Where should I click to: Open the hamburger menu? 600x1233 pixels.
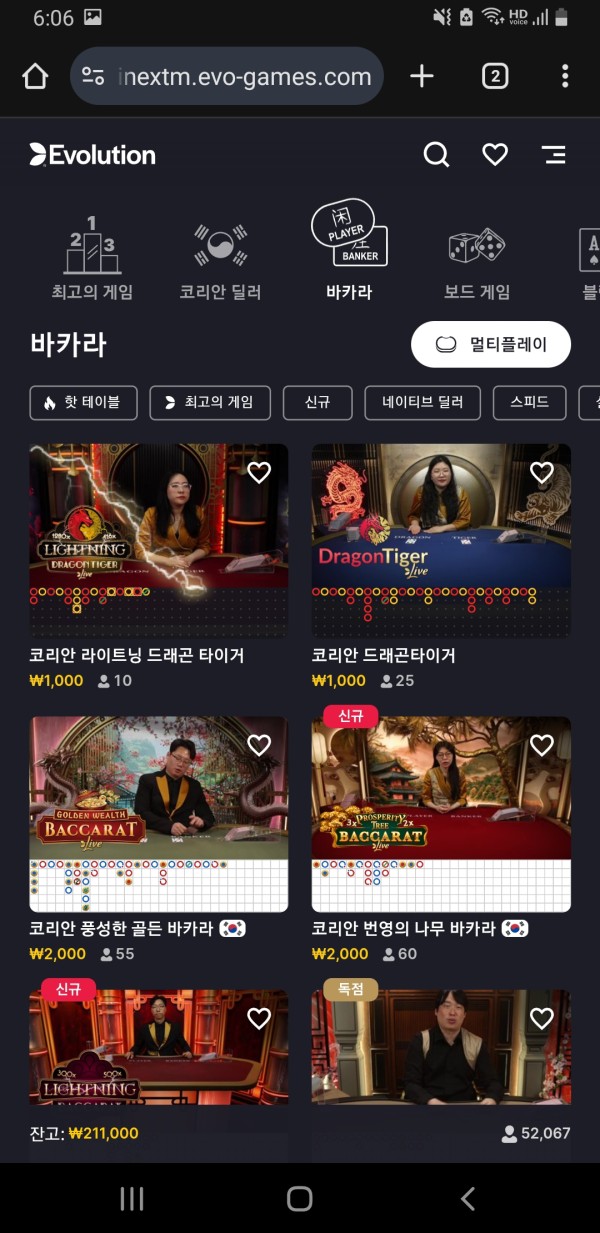coord(553,155)
